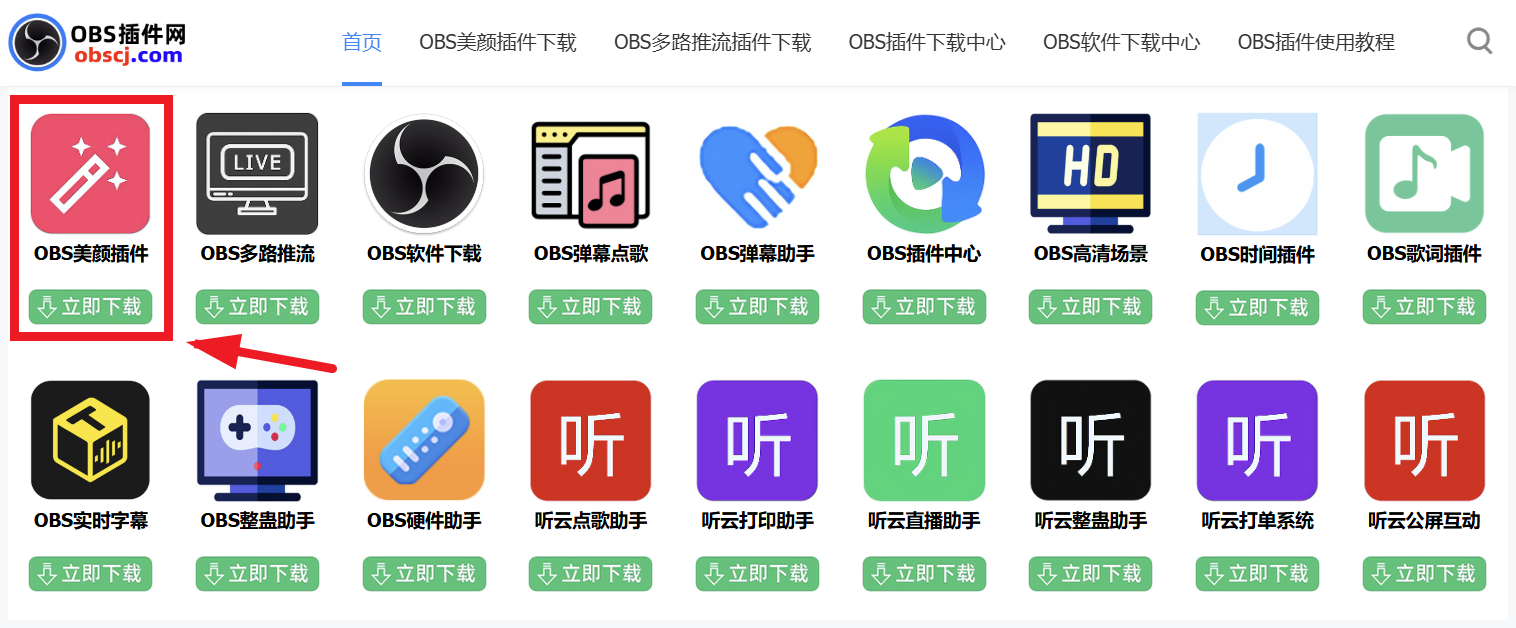Tap 立即下载 under OBS弹幕助手
The width and height of the screenshot is (1516, 628).
(x=757, y=307)
